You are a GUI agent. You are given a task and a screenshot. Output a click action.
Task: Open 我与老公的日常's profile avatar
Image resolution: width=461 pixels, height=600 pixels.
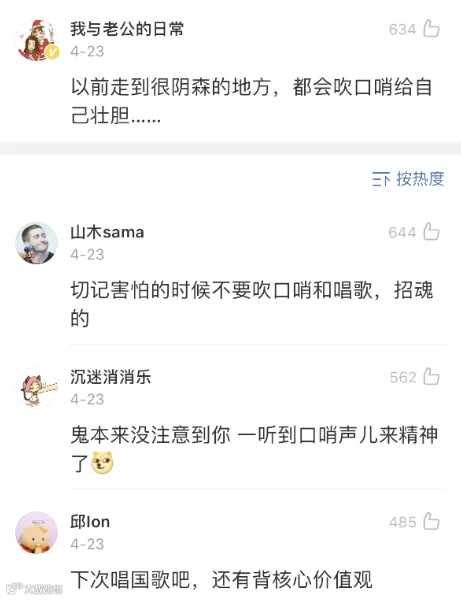pos(37,40)
